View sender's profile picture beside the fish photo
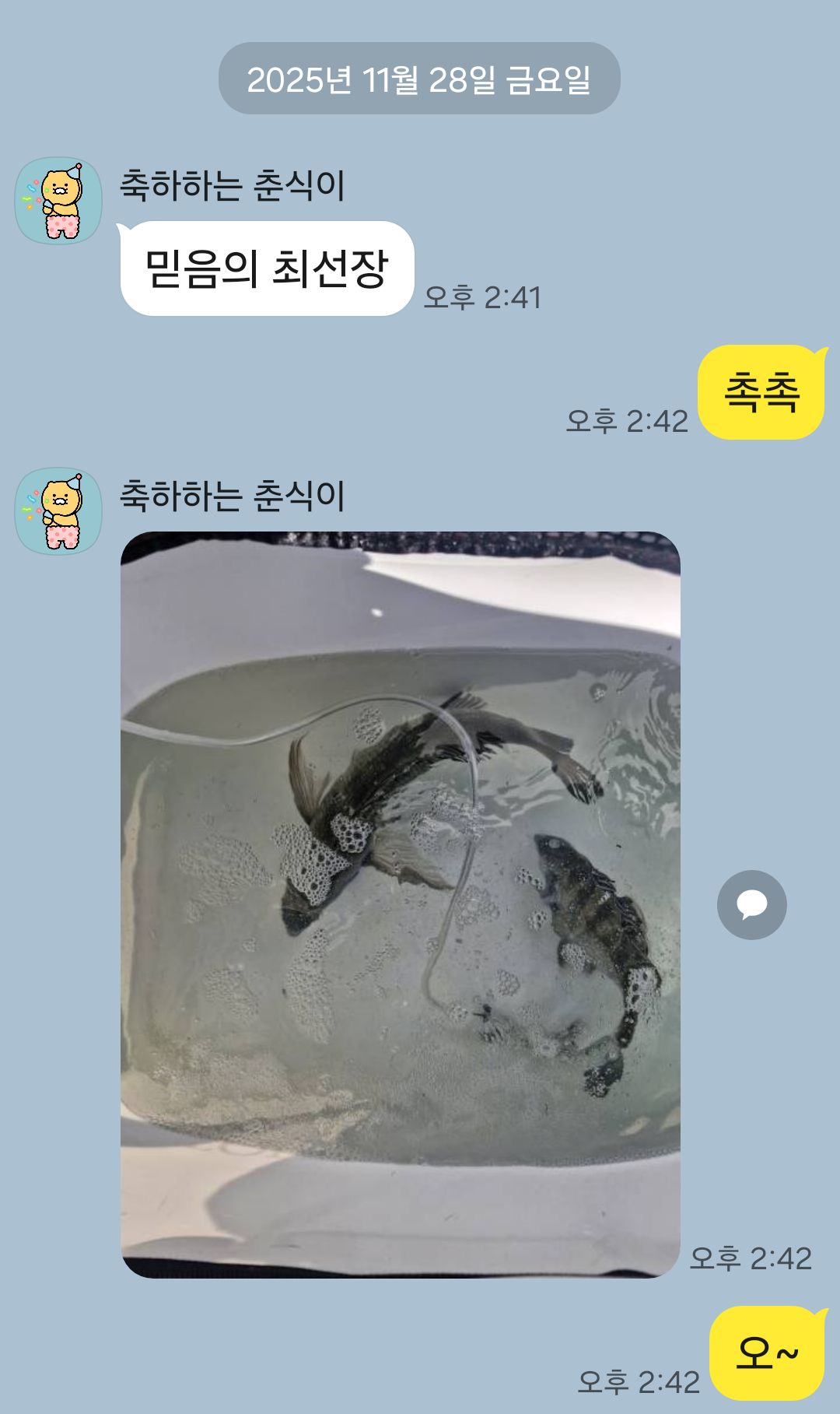 coord(59,511)
